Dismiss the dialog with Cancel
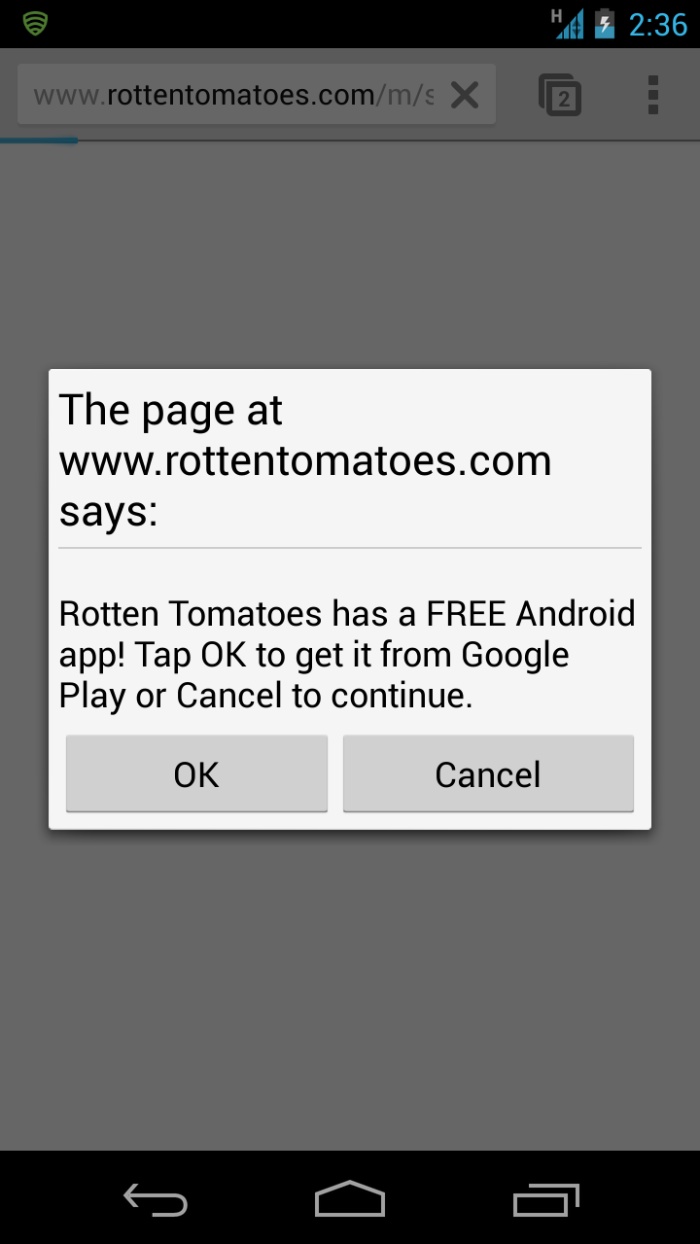Image resolution: width=700 pixels, height=1244 pixels. [488, 774]
